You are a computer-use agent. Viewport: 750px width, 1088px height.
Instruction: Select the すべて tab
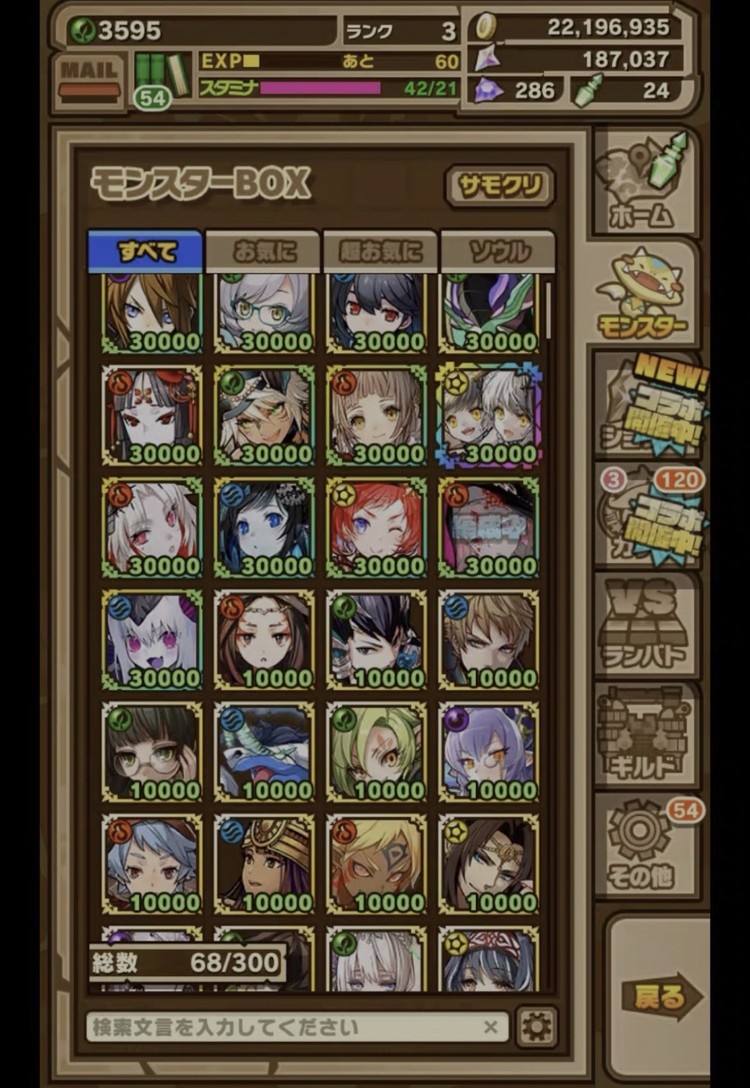point(146,251)
